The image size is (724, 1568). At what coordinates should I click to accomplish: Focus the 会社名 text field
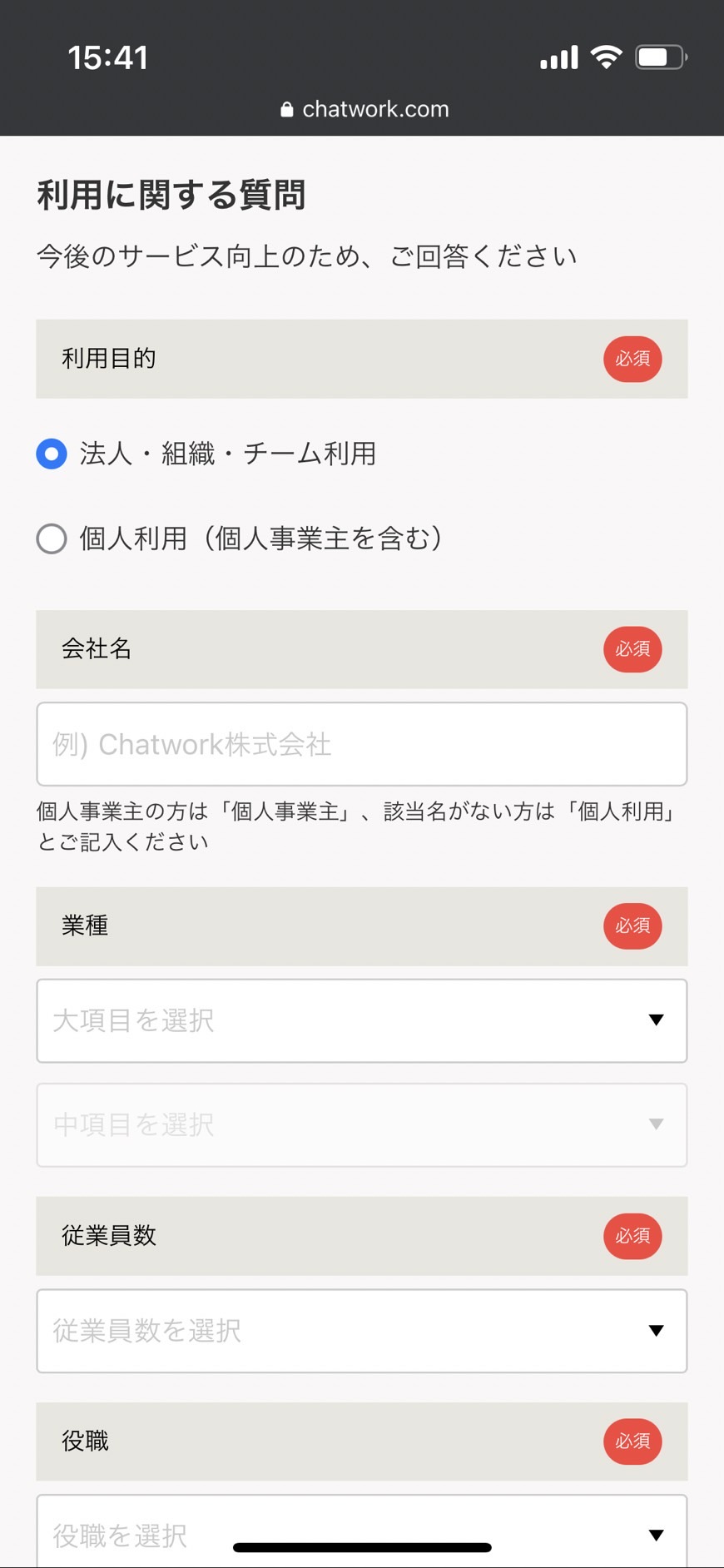(362, 744)
